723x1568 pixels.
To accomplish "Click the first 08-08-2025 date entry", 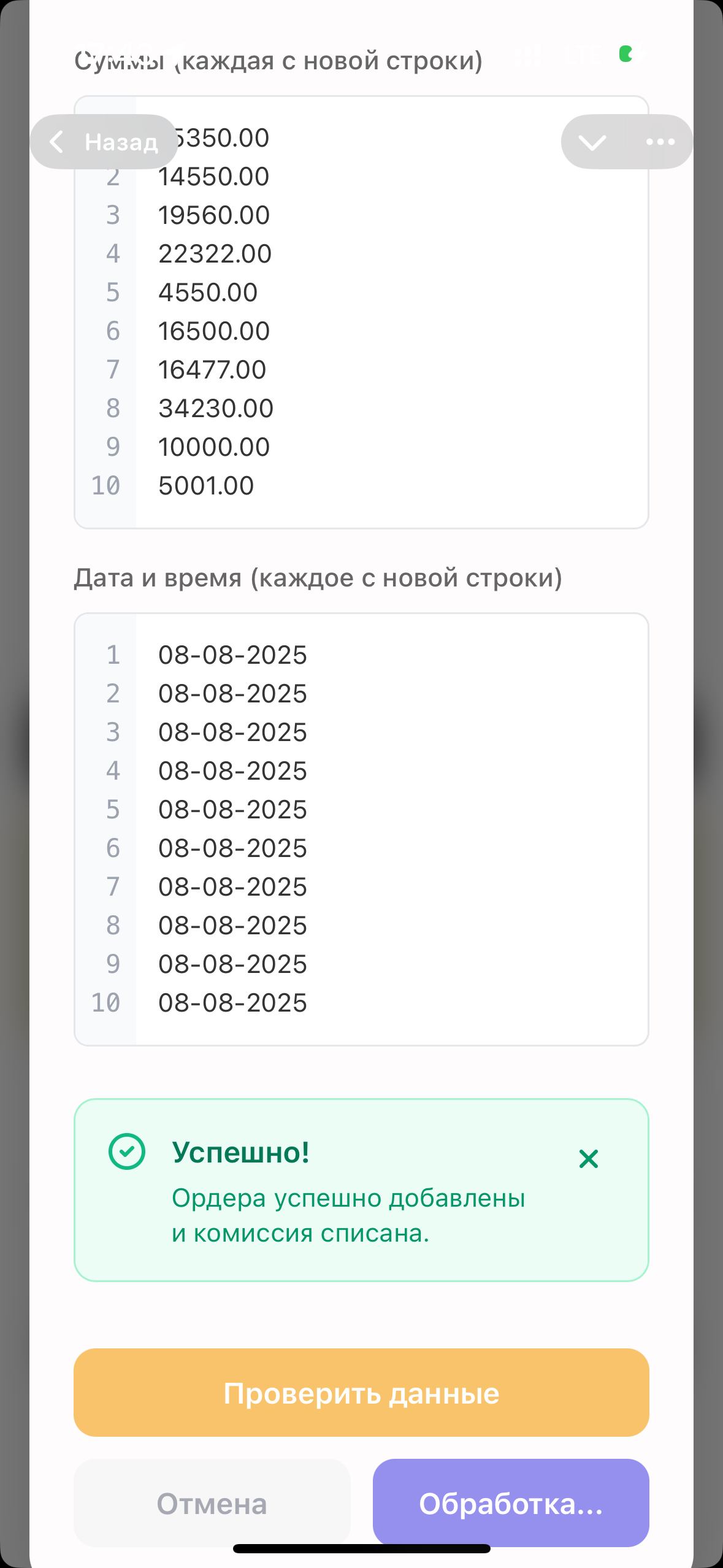I will point(232,655).
